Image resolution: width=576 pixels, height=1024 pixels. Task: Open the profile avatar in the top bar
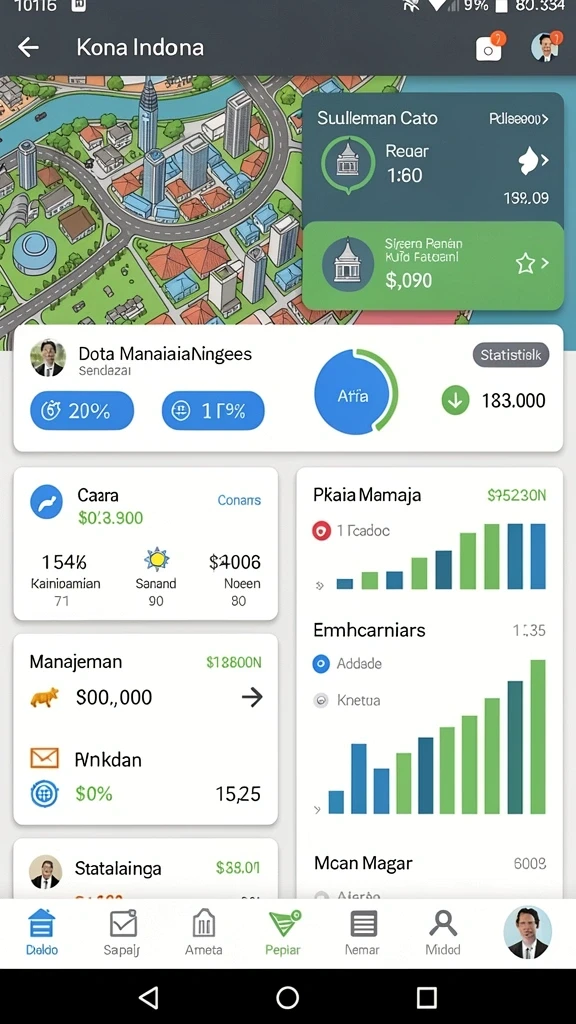coord(545,47)
